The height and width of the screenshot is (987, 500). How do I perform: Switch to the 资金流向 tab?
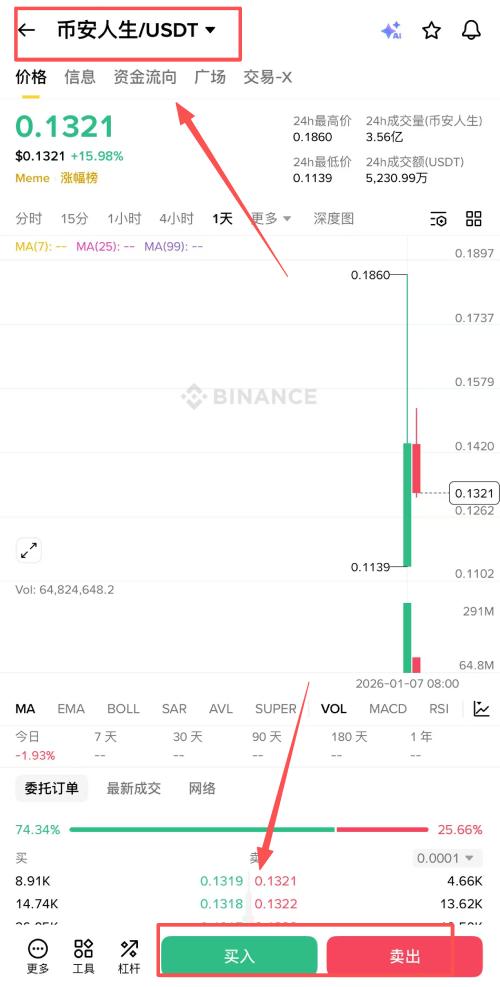click(145, 77)
